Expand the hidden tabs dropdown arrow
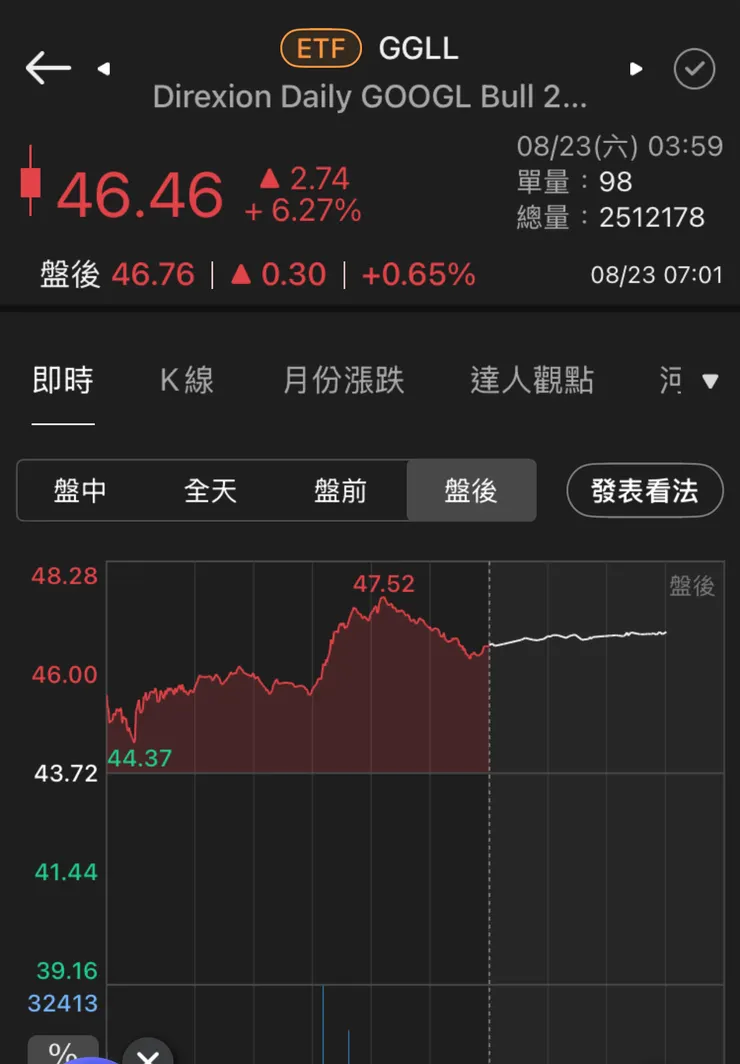The width and height of the screenshot is (740, 1064). tap(708, 381)
